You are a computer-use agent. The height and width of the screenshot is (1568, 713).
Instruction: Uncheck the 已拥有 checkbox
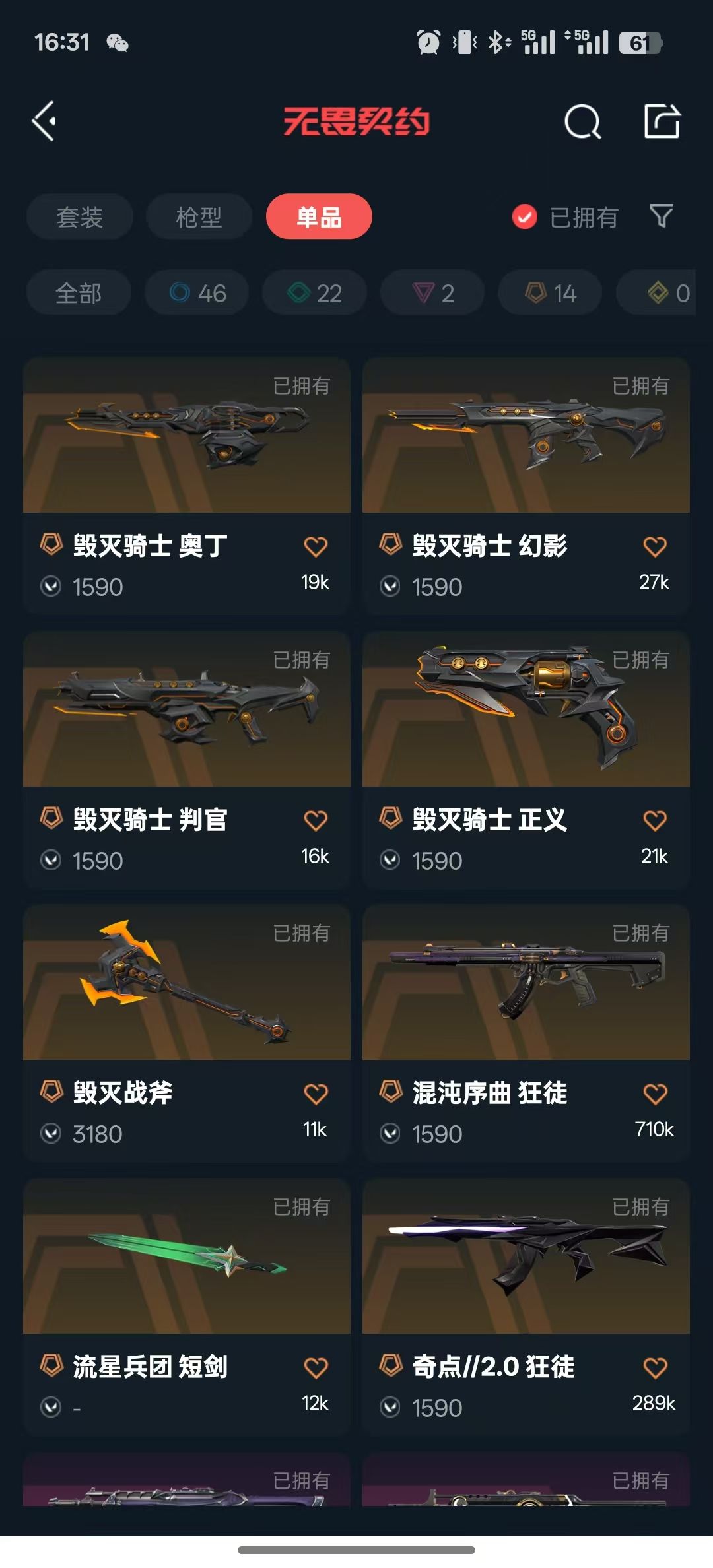(x=525, y=216)
